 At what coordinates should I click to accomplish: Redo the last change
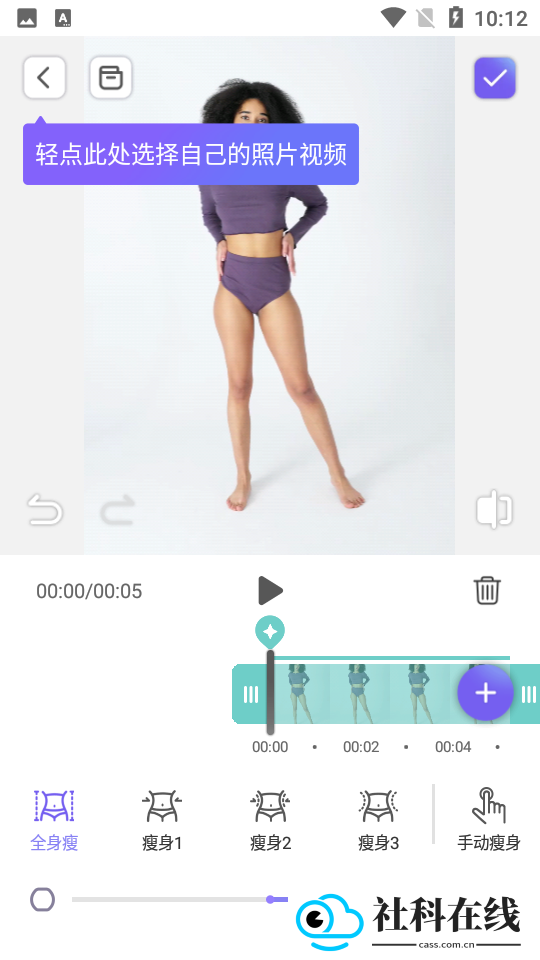118,510
